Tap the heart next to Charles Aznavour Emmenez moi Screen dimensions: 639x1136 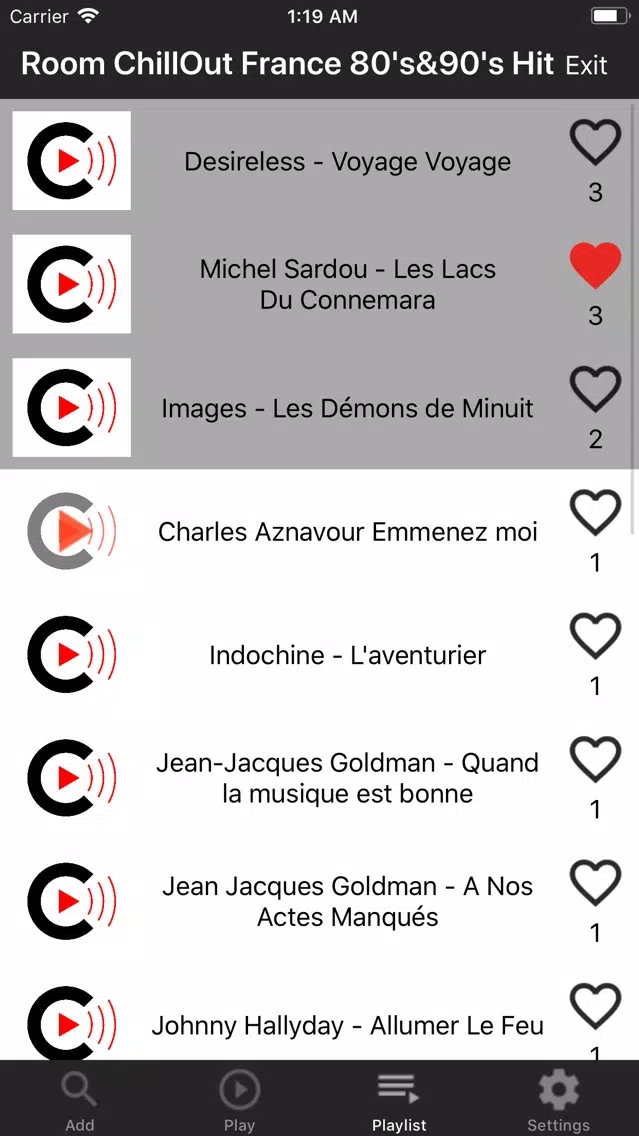point(596,513)
